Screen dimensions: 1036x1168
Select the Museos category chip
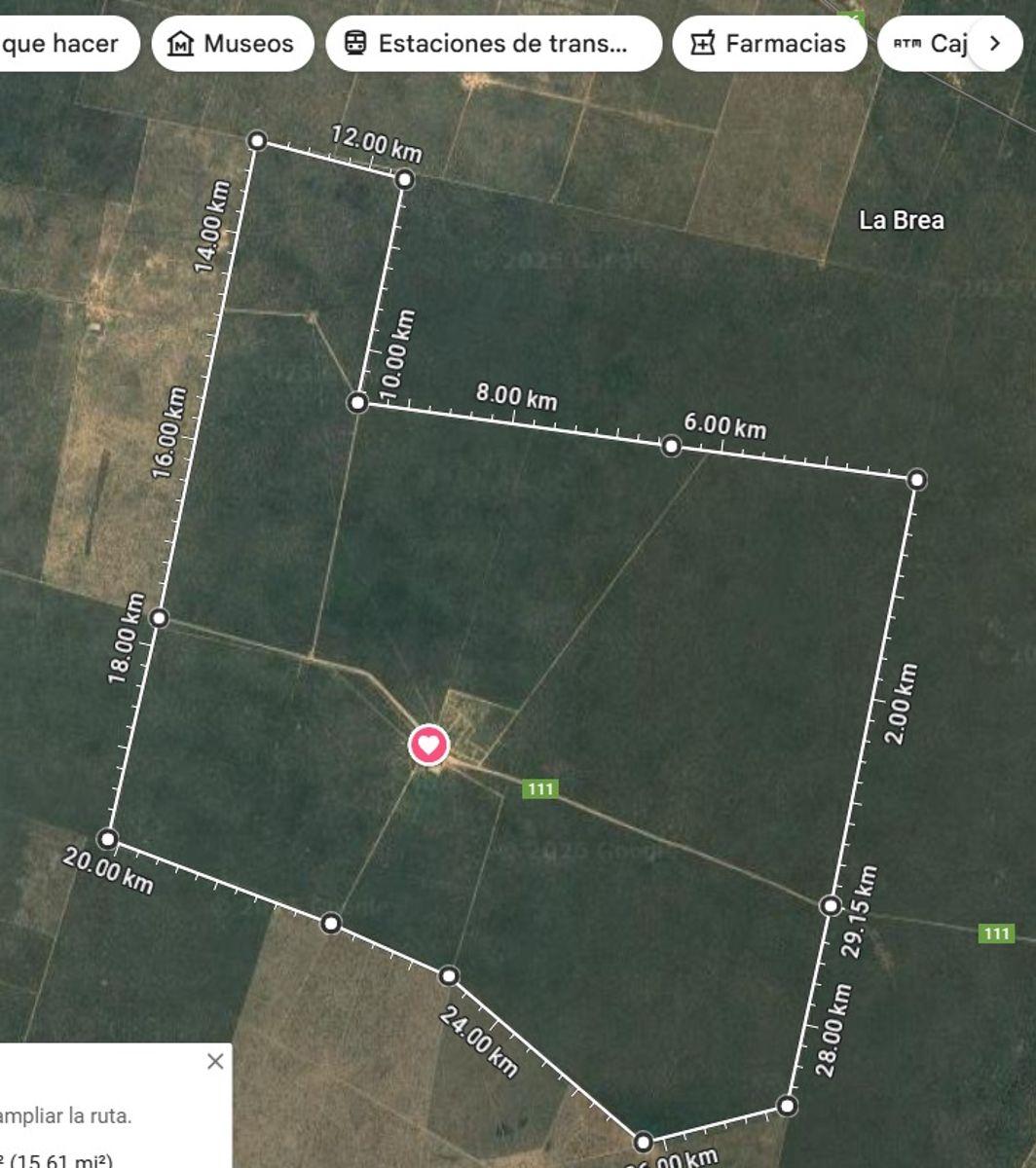[233, 44]
